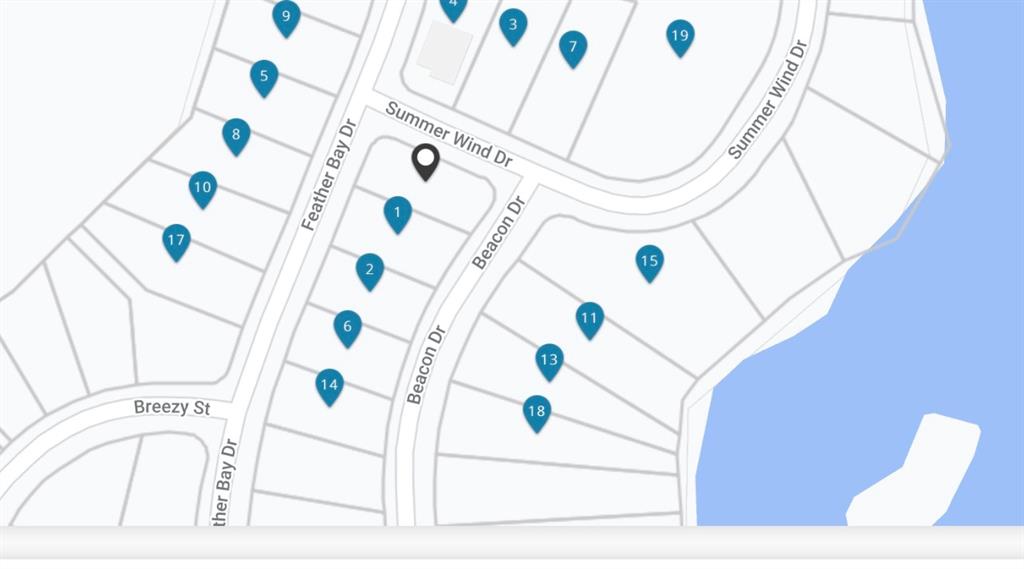Open map pin number 7
The height and width of the screenshot is (569, 1024).
point(573,47)
